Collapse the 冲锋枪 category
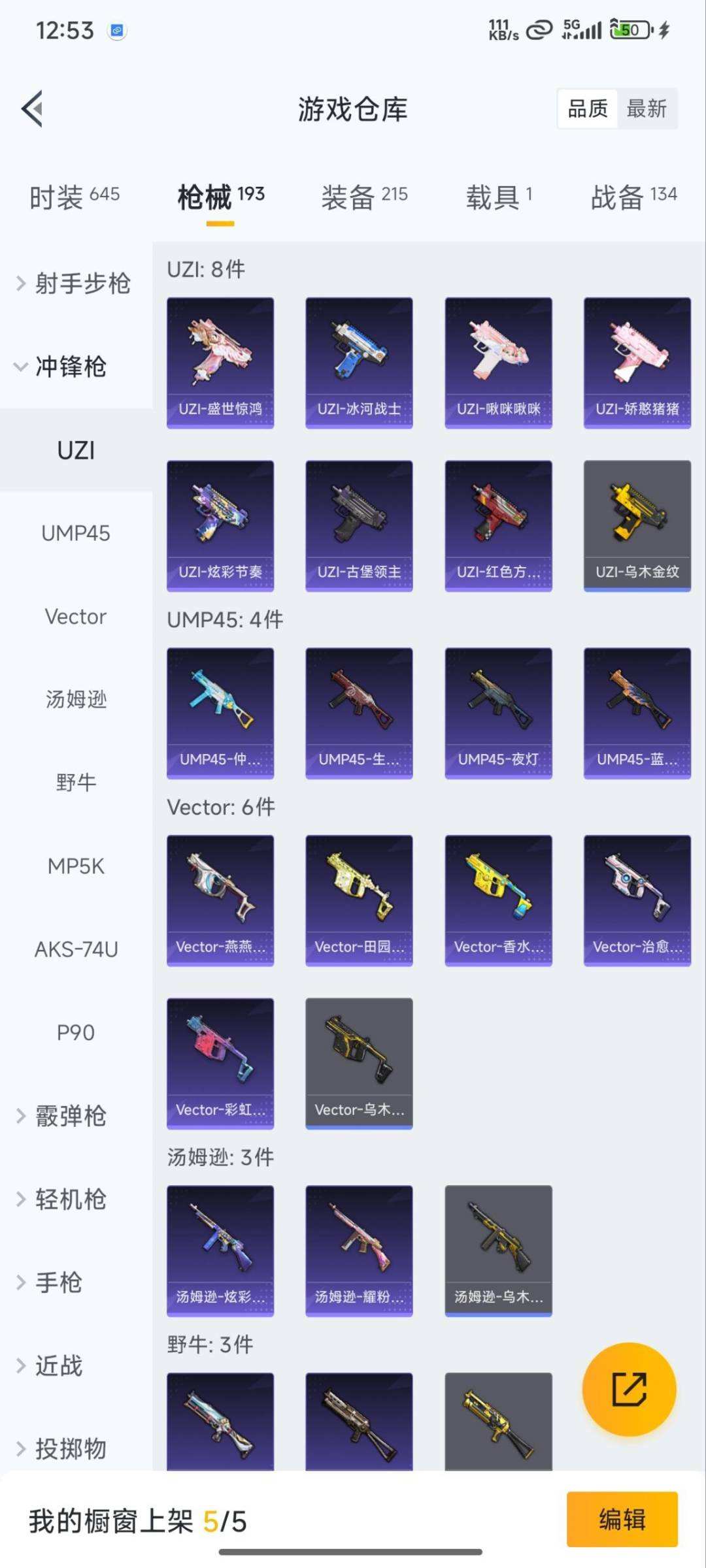 tap(61, 367)
